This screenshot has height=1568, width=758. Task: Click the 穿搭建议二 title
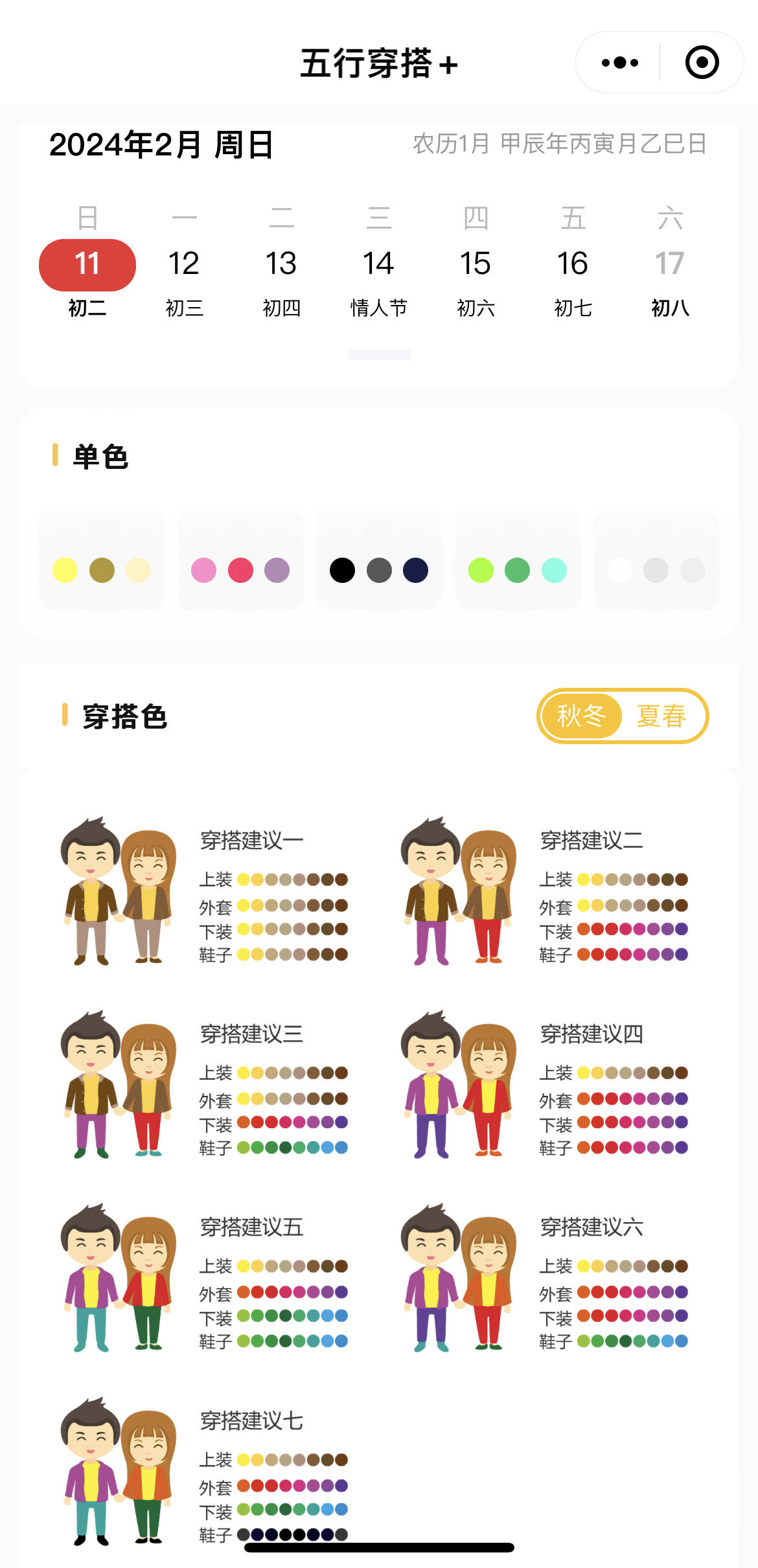(593, 841)
